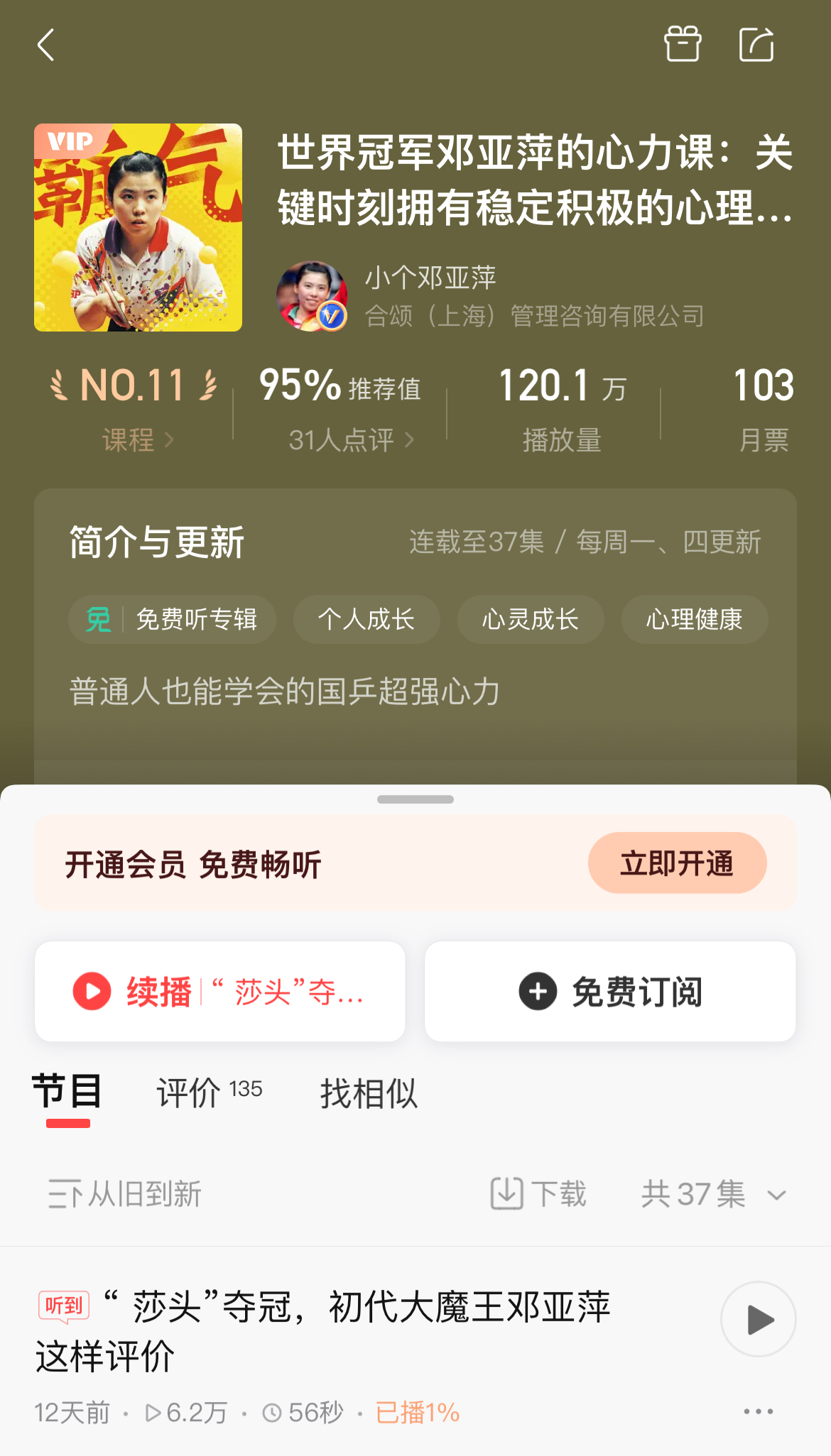
Task: Open the NO.11 课程 ranking
Action: 134,409
